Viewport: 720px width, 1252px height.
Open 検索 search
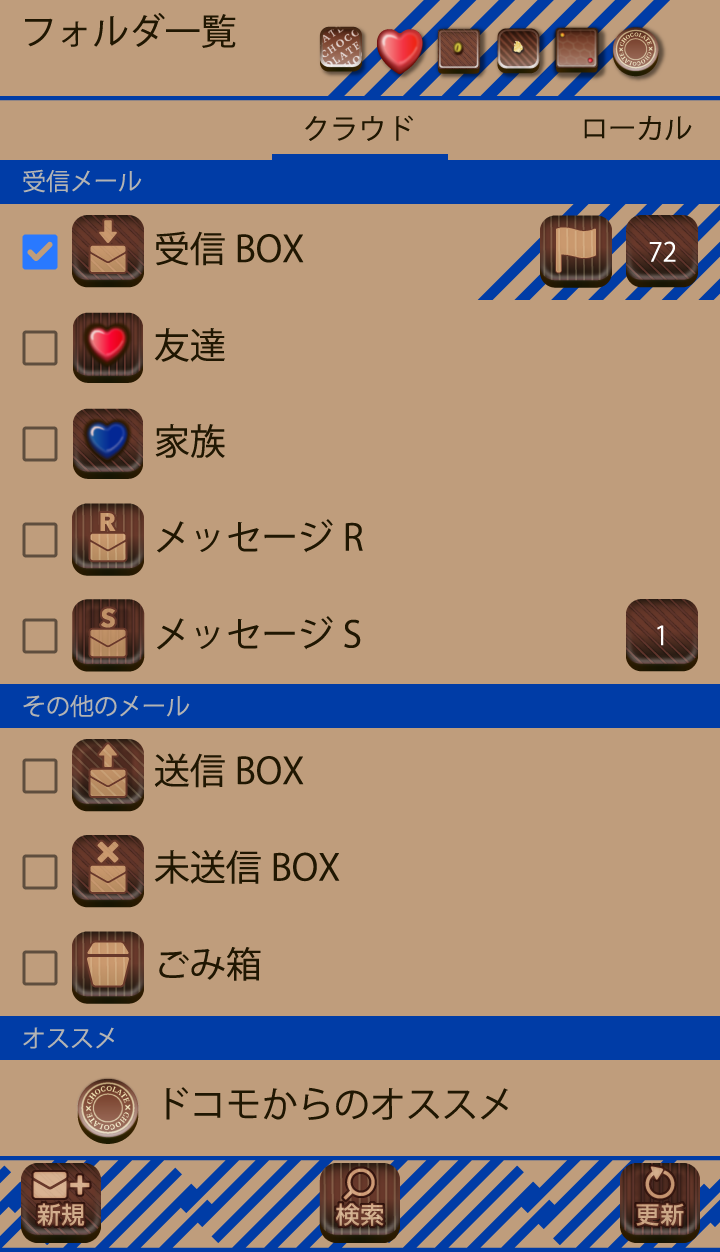pyautogui.click(x=360, y=1202)
